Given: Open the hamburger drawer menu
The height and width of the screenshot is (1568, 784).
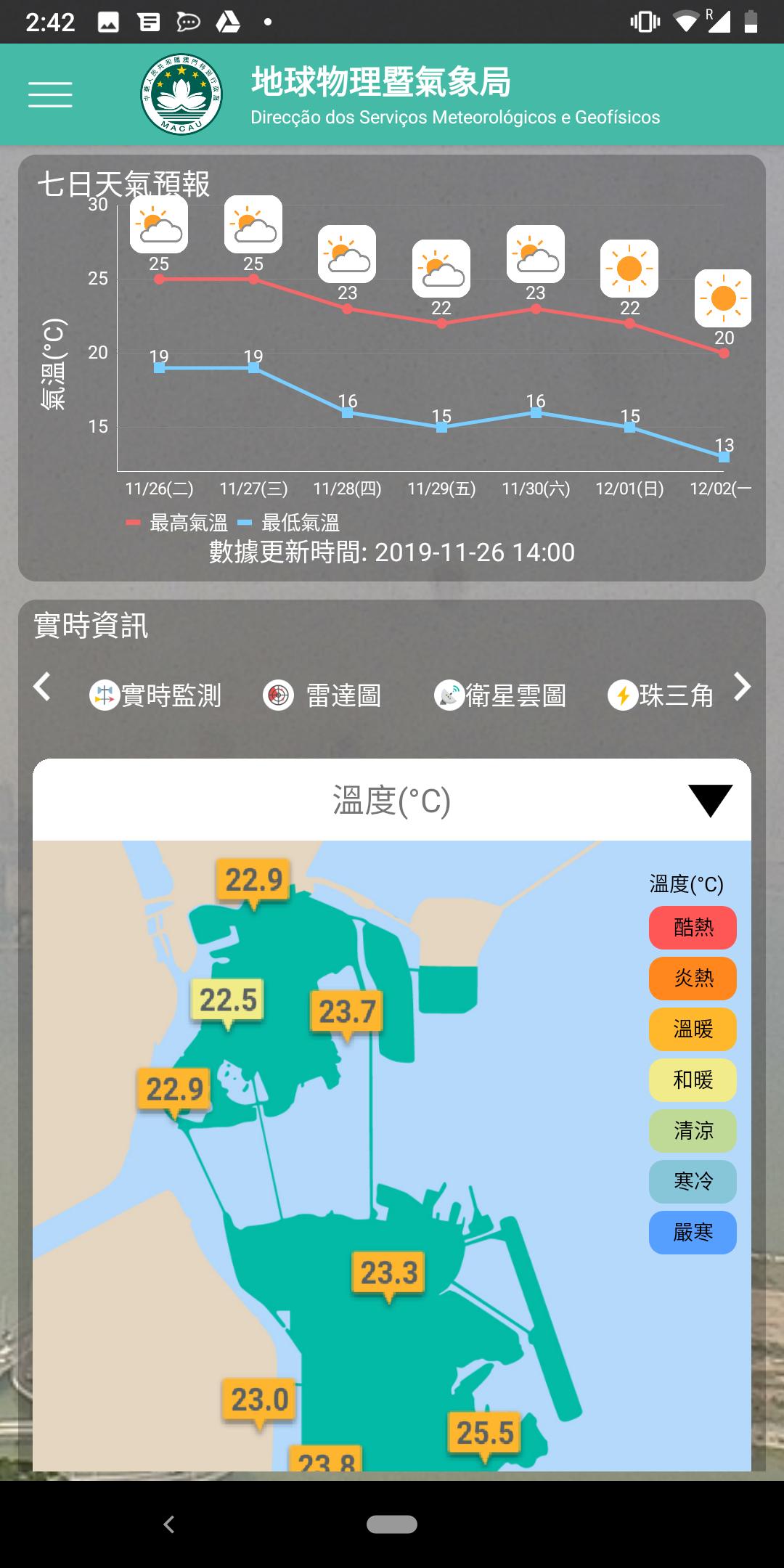Looking at the screenshot, I should (50, 95).
